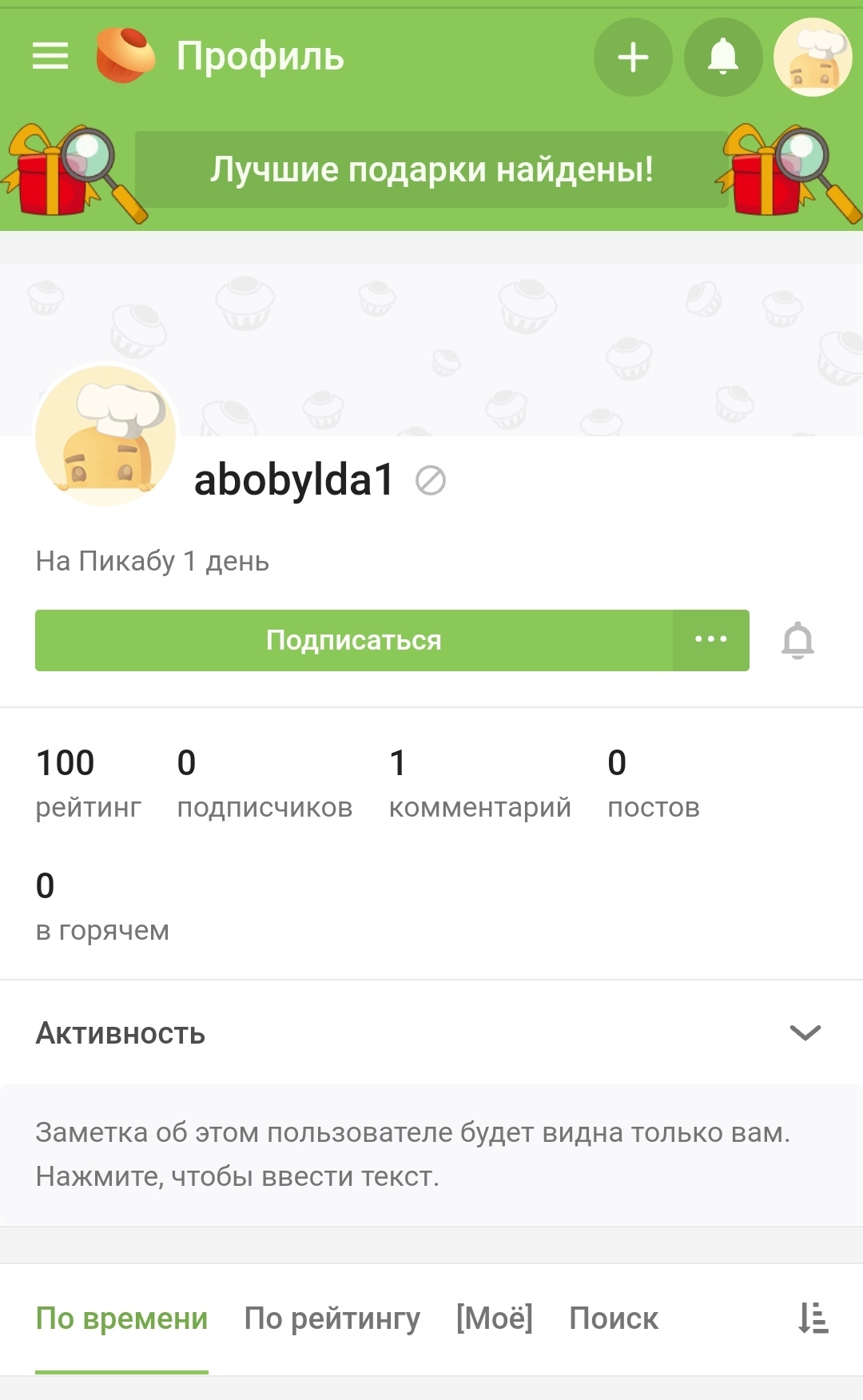Tap the ignore icon next to abobylda1
Image resolution: width=863 pixels, height=1400 pixels.
431,481
